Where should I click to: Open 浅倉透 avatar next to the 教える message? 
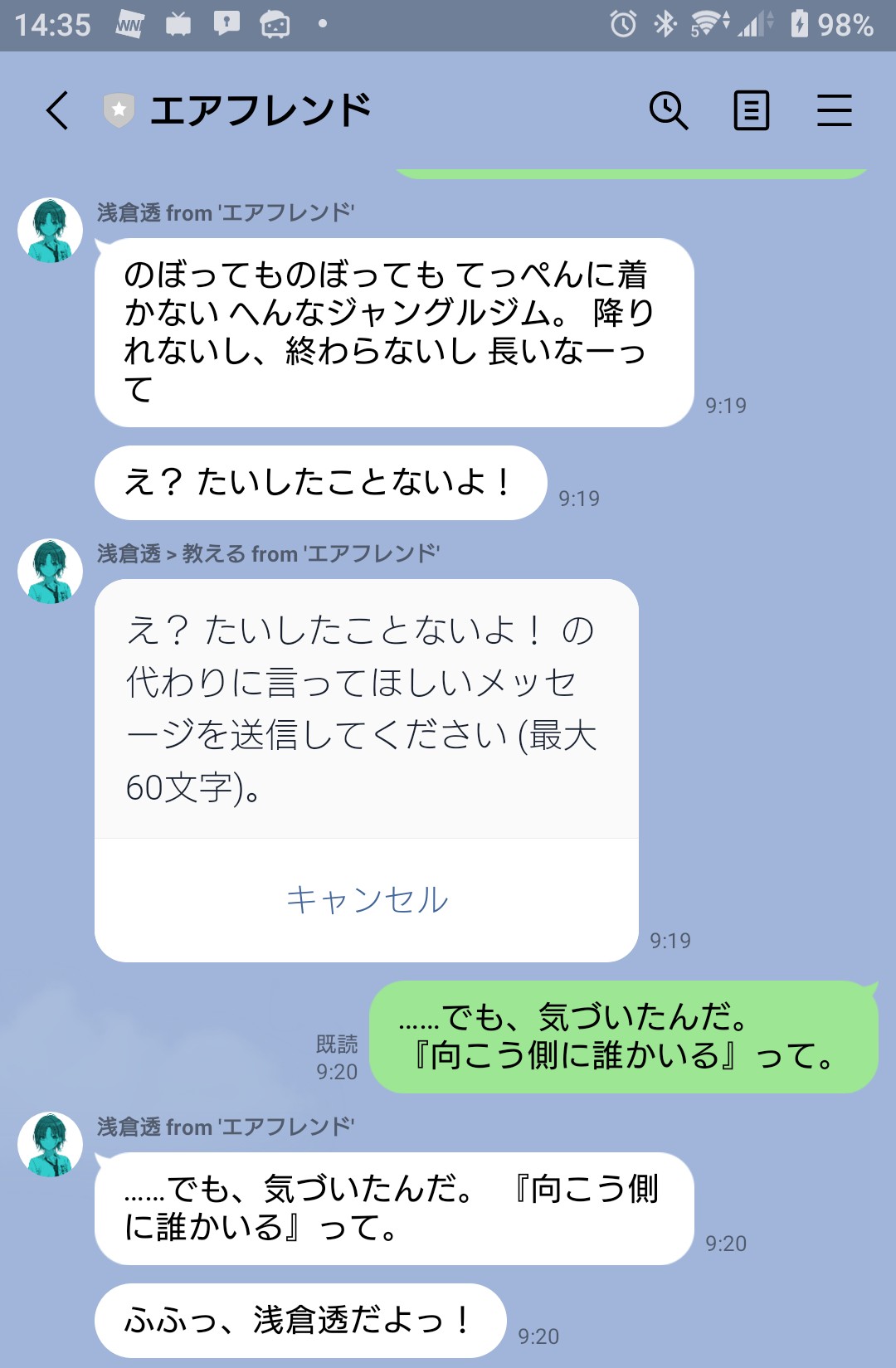pyautogui.click(x=50, y=571)
